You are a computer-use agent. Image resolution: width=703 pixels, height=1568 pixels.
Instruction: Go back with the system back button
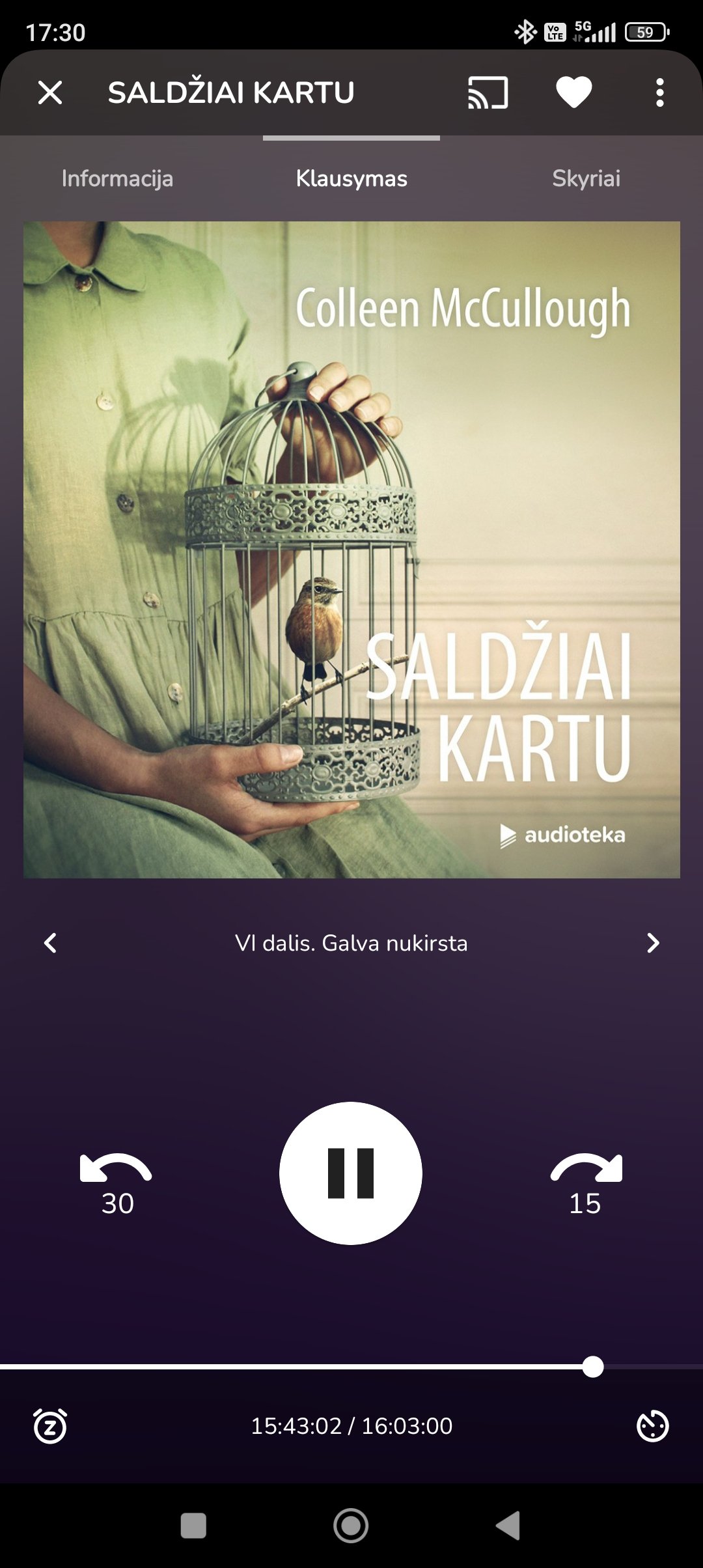point(508,1525)
